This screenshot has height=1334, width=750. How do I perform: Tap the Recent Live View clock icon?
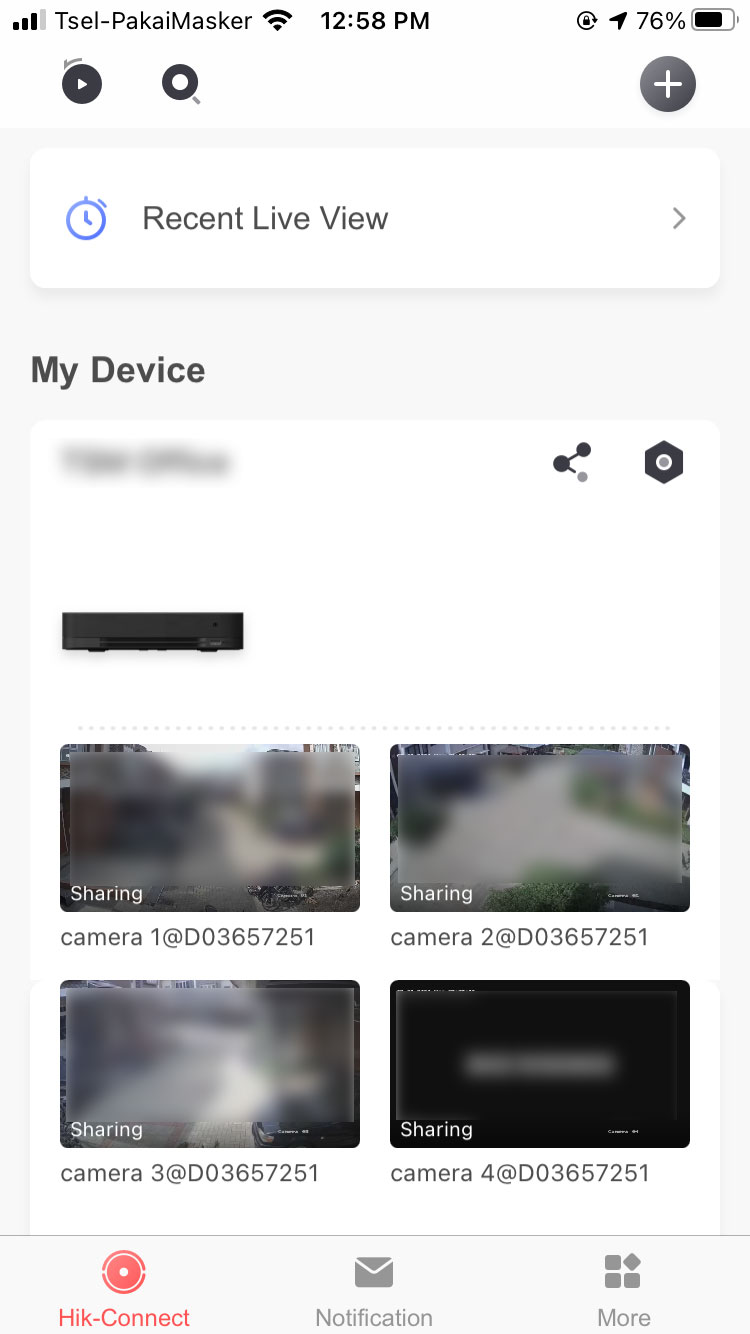(x=86, y=218)
